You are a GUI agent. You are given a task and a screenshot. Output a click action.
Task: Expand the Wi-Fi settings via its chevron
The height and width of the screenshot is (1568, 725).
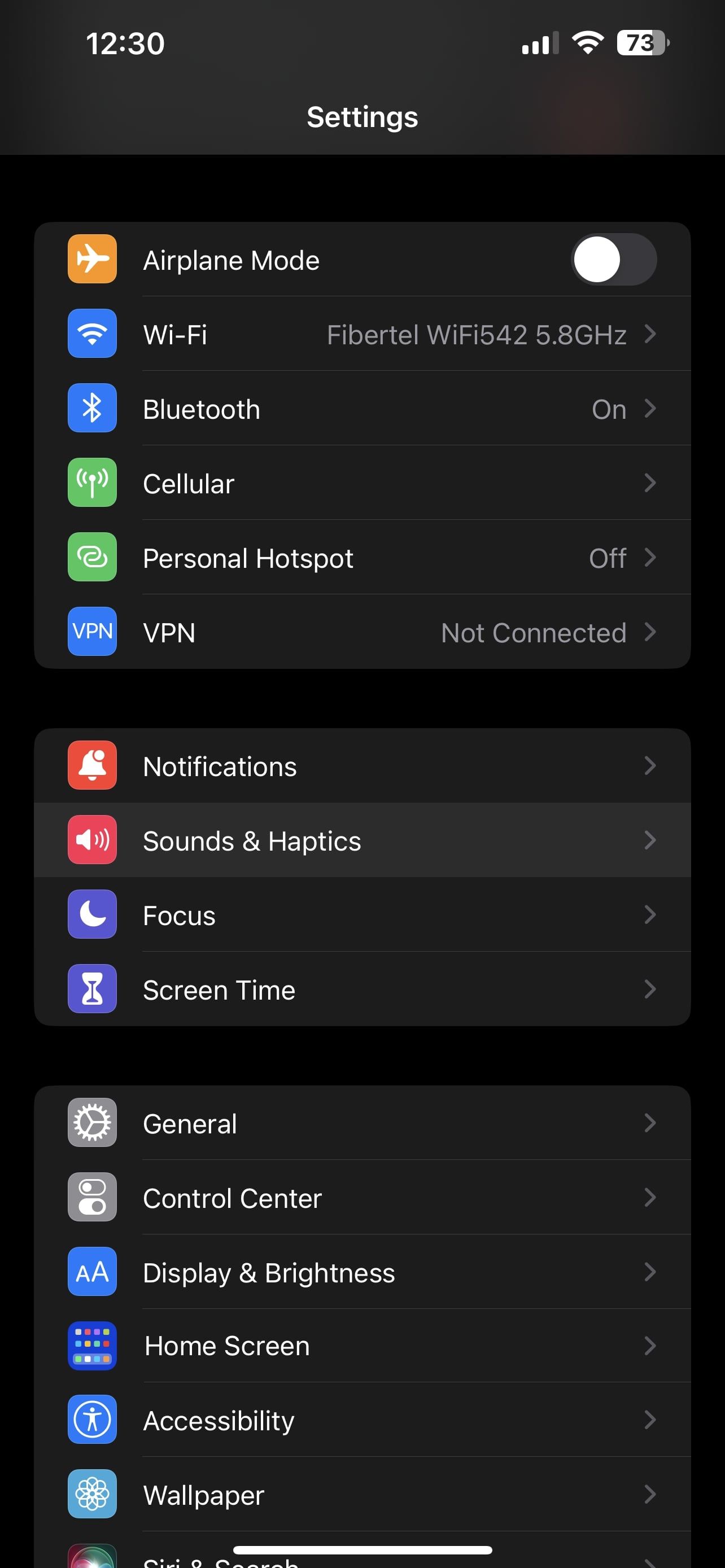pyautogui.click(x=652, y=334)
